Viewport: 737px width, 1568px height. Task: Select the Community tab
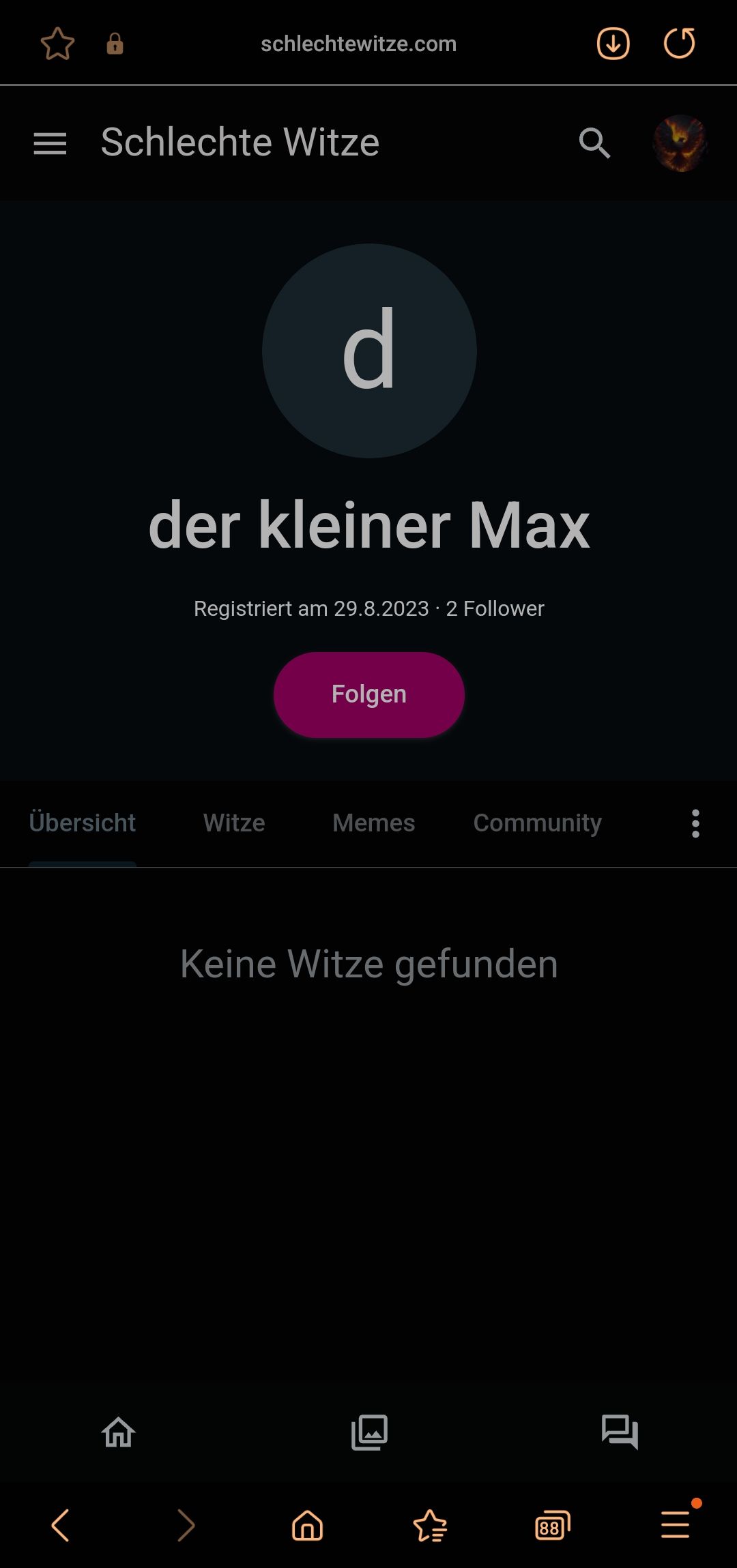click(538, 823)
